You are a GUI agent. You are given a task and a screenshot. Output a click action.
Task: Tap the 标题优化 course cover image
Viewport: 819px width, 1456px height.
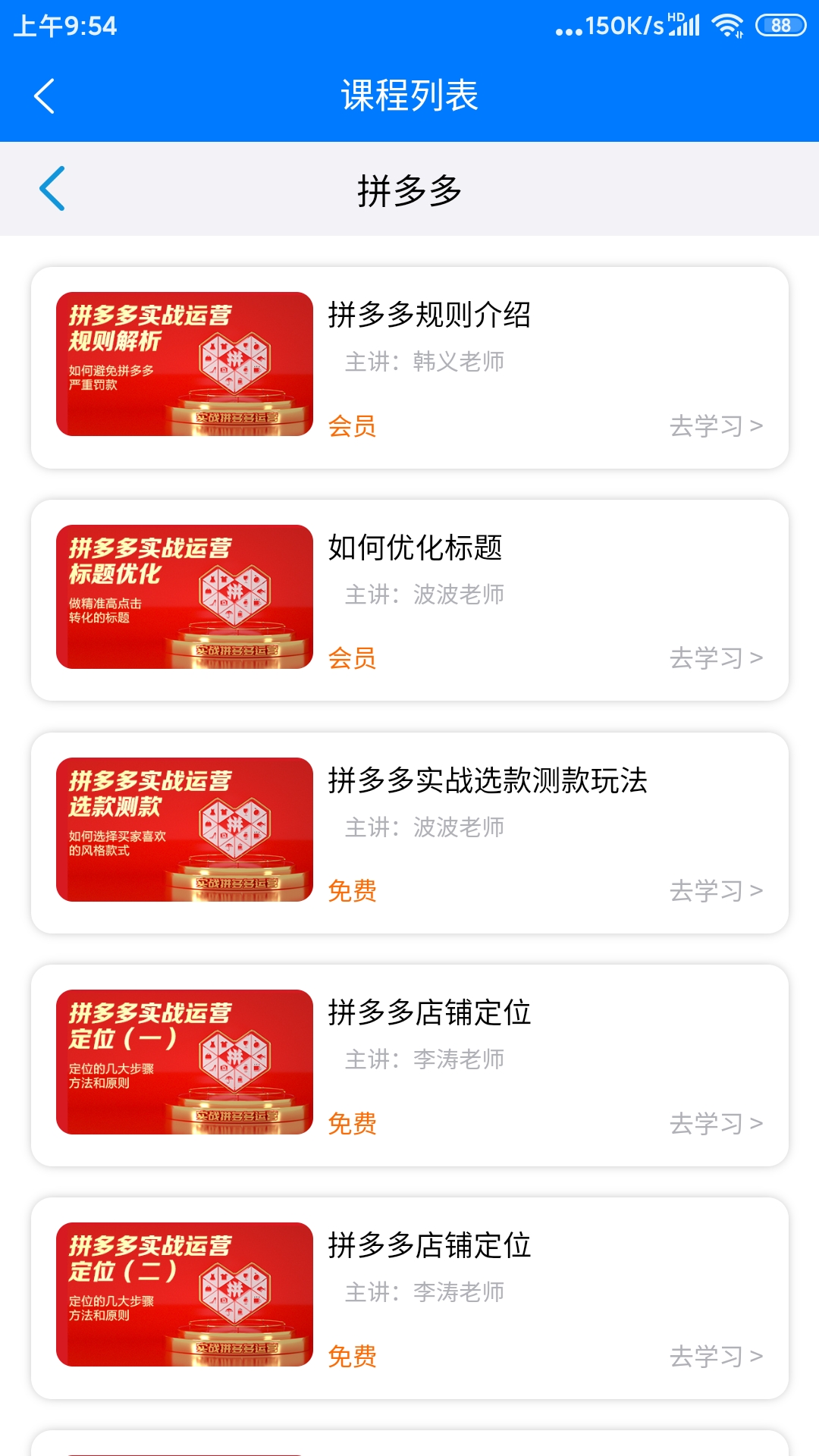[184, 597]
